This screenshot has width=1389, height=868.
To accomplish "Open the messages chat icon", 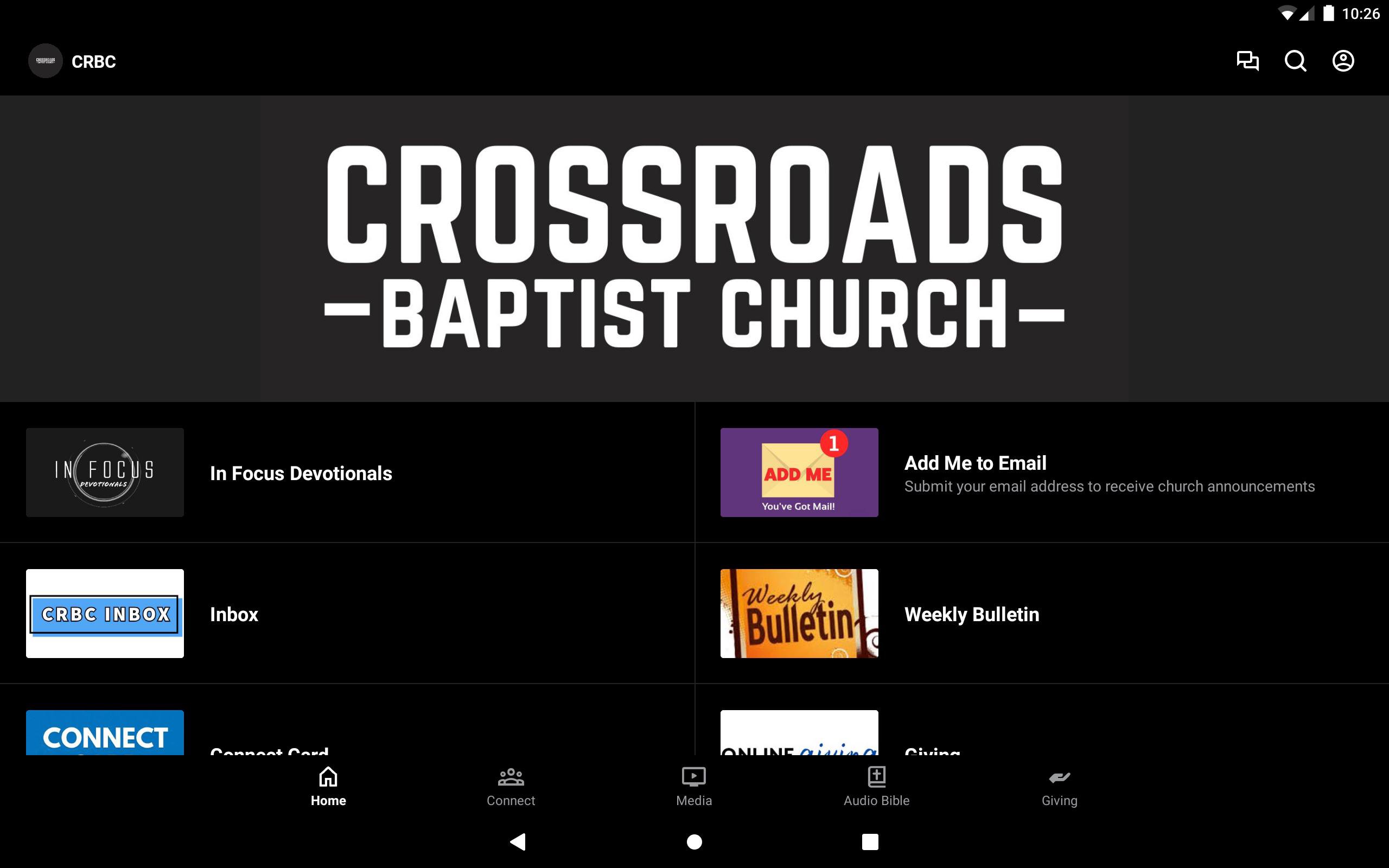I will coord(1247,61).
